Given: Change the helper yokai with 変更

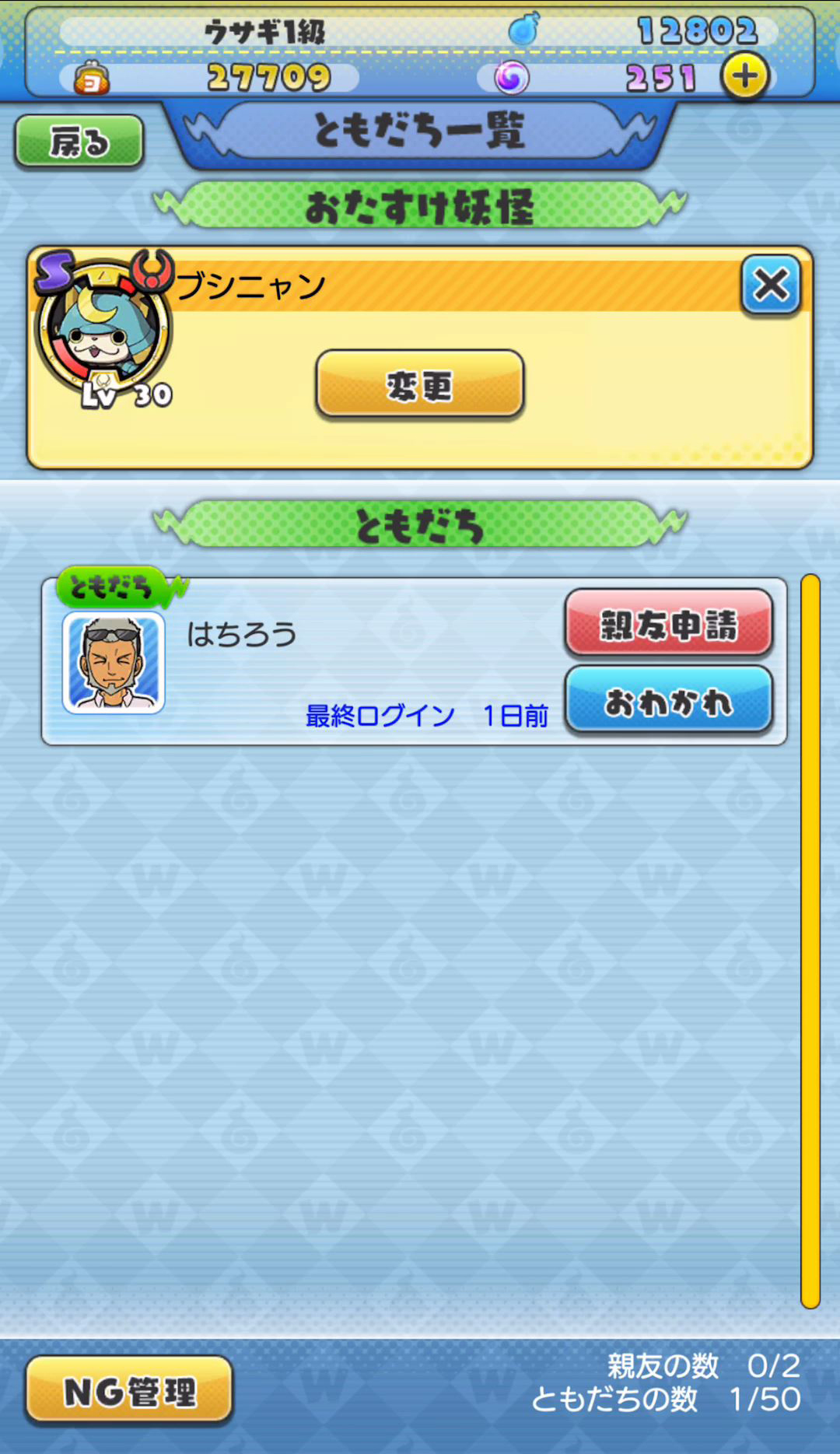Looking at the screenshot, I should pos(419,384).
